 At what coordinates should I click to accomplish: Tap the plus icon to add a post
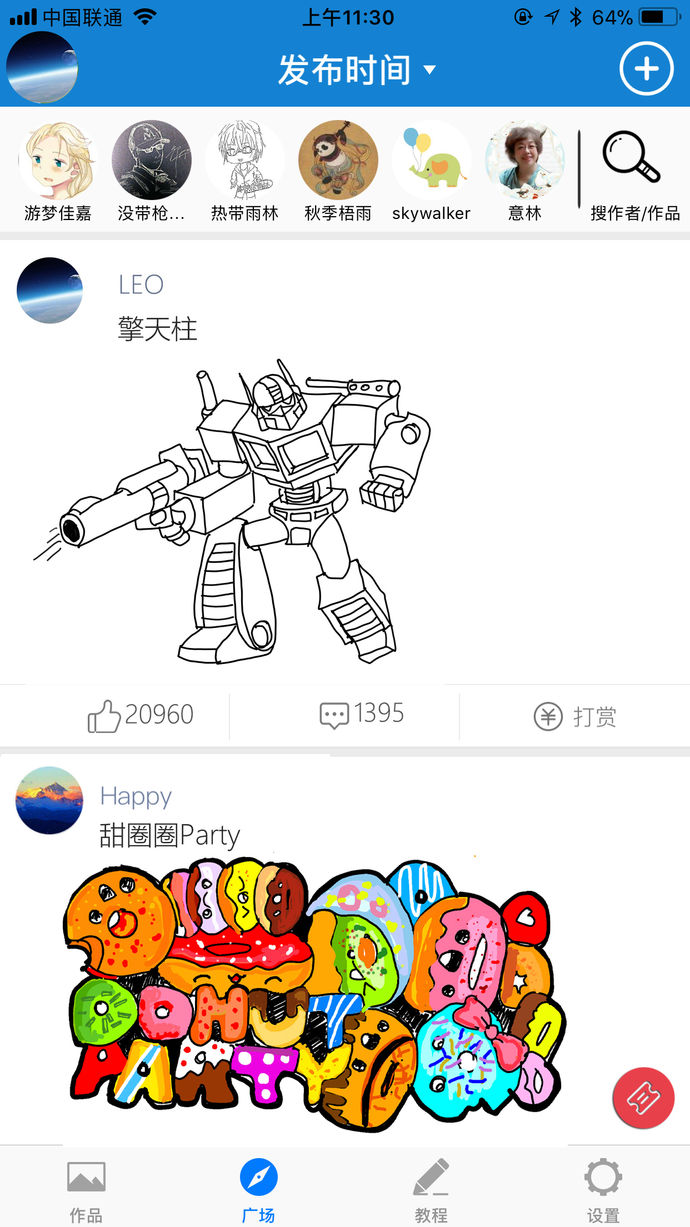click(x=646, y=69)
